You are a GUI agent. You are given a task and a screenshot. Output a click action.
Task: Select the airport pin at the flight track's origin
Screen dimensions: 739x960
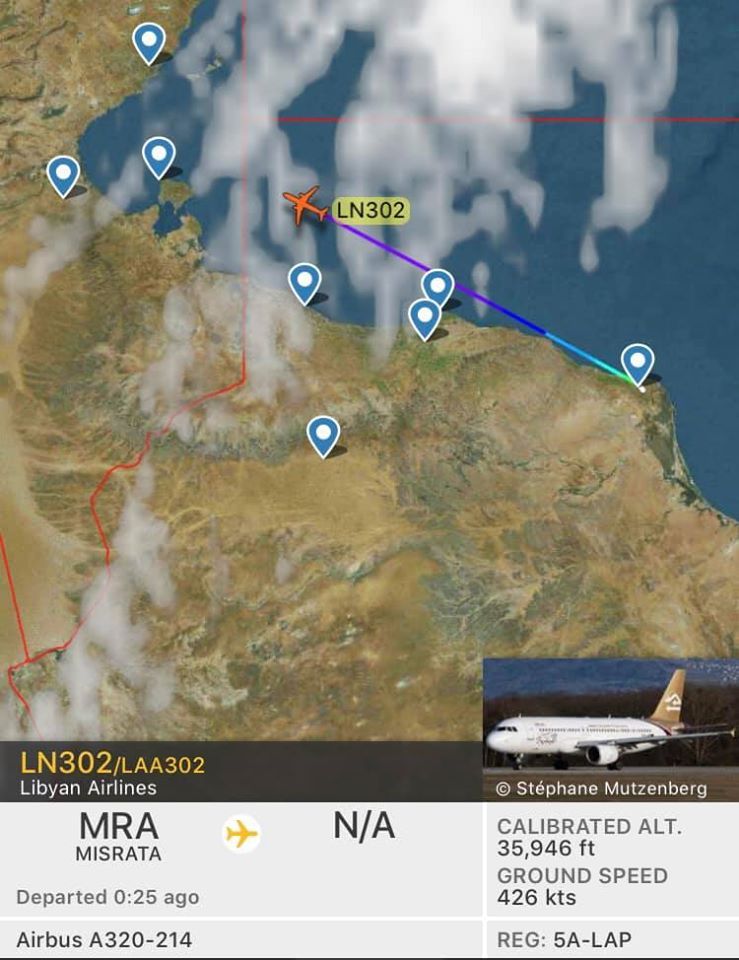click(x=637, y=362)
